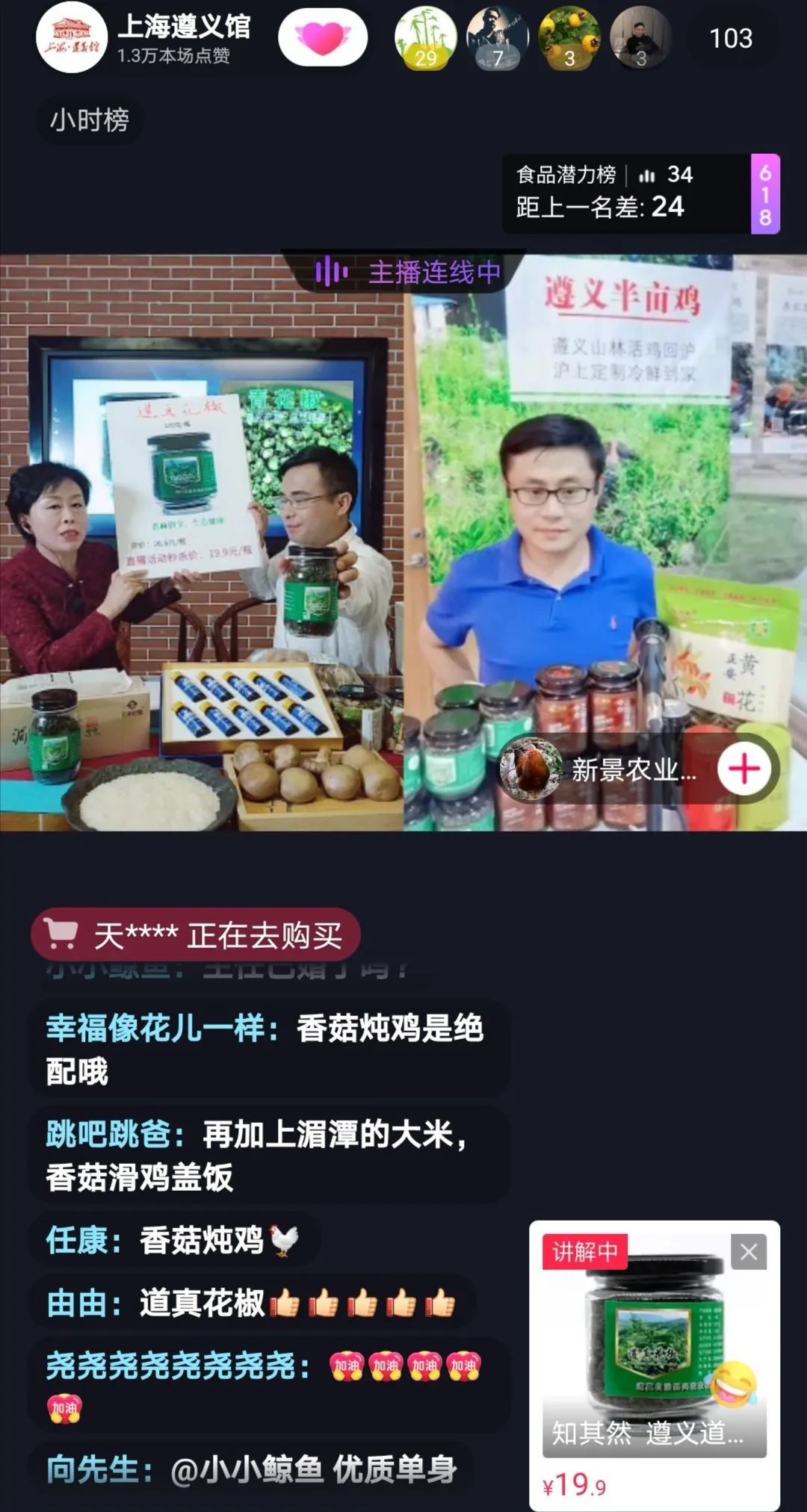Show the online audience list of 103
The height and width of the screenshot is (1512, 807).
pos(730,38)
